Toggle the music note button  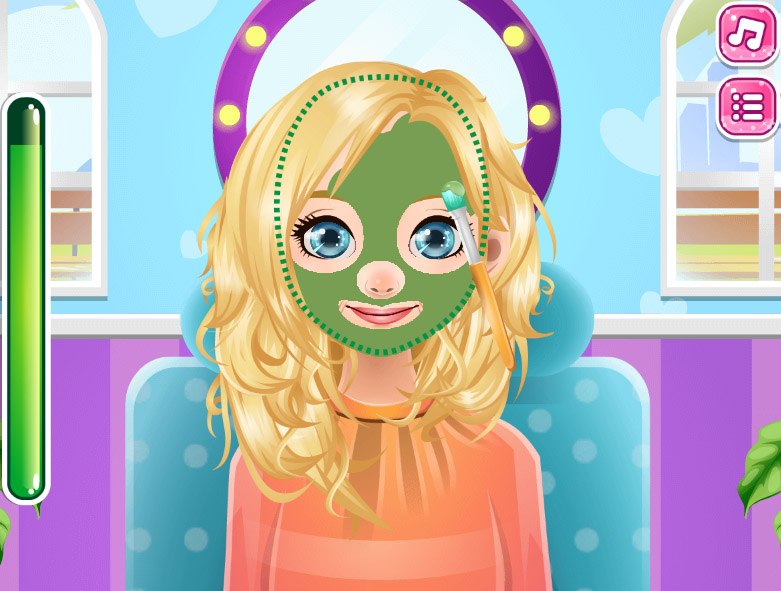(x=746, y=33)
